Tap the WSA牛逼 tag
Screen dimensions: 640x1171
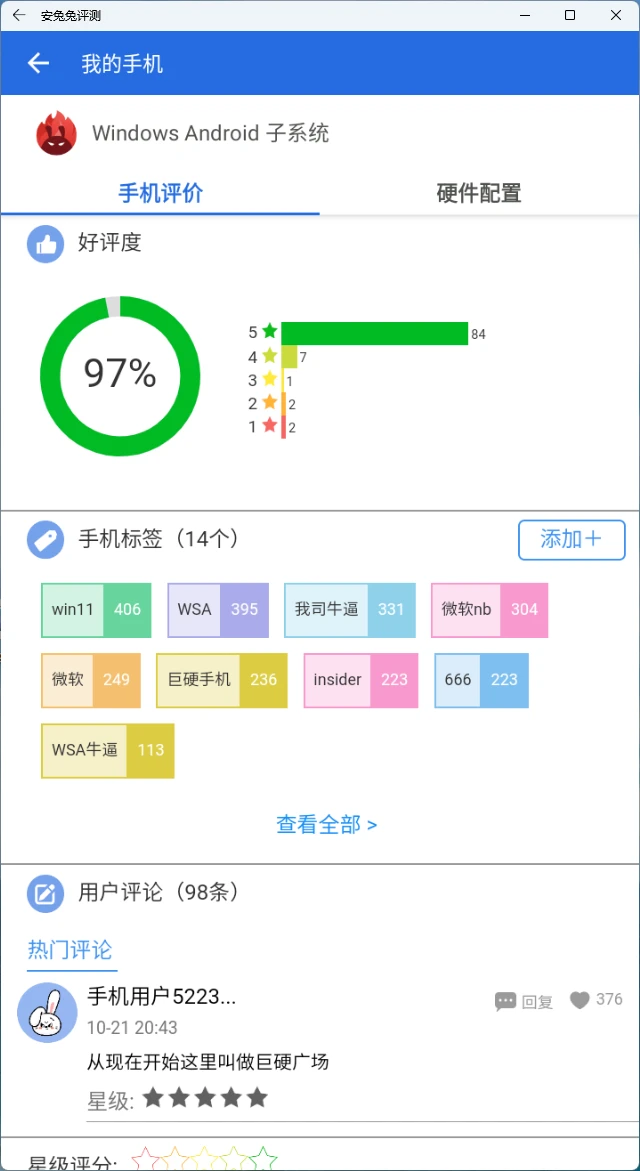click(107, 751)
